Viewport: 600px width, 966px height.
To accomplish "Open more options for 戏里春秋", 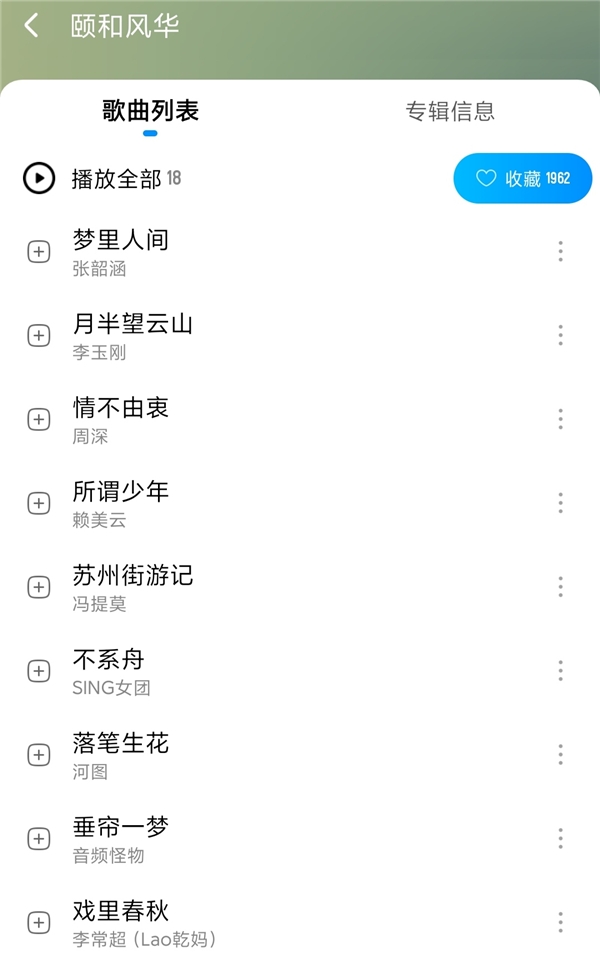I will [x=560, y=922].
